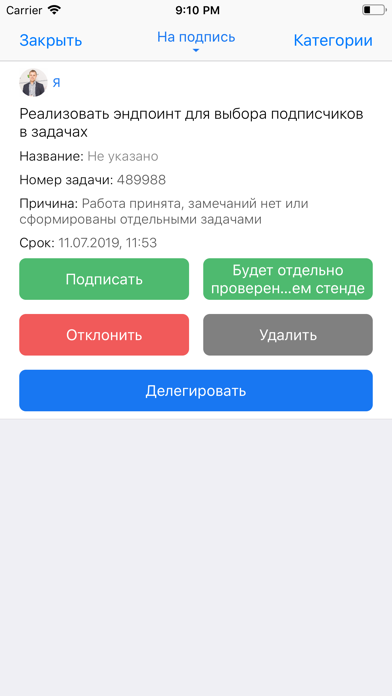Open Категории
392x696 pixels.
pyautogui.click(x=333, y=40)
